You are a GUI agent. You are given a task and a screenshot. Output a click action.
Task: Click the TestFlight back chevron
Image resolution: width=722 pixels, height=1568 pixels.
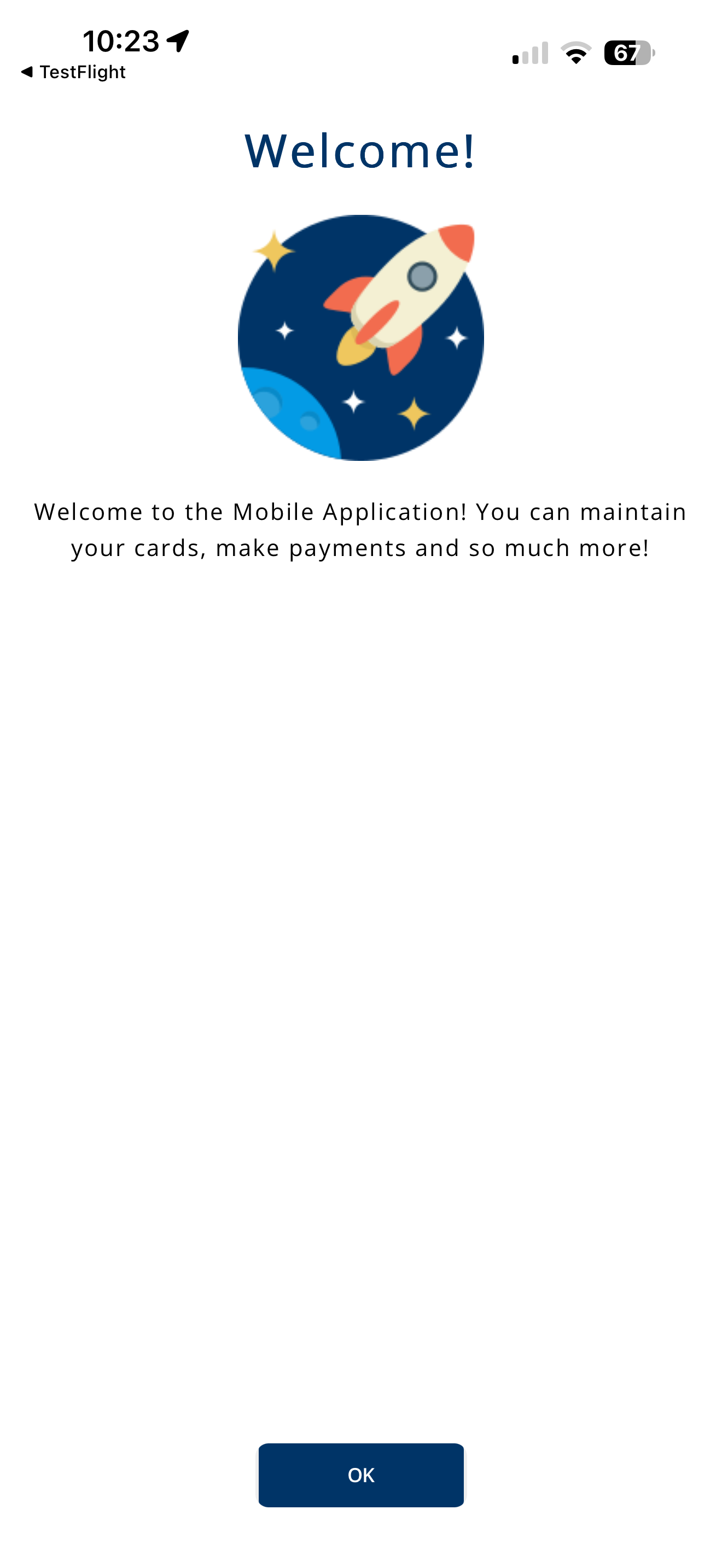(x=27, y=71)
